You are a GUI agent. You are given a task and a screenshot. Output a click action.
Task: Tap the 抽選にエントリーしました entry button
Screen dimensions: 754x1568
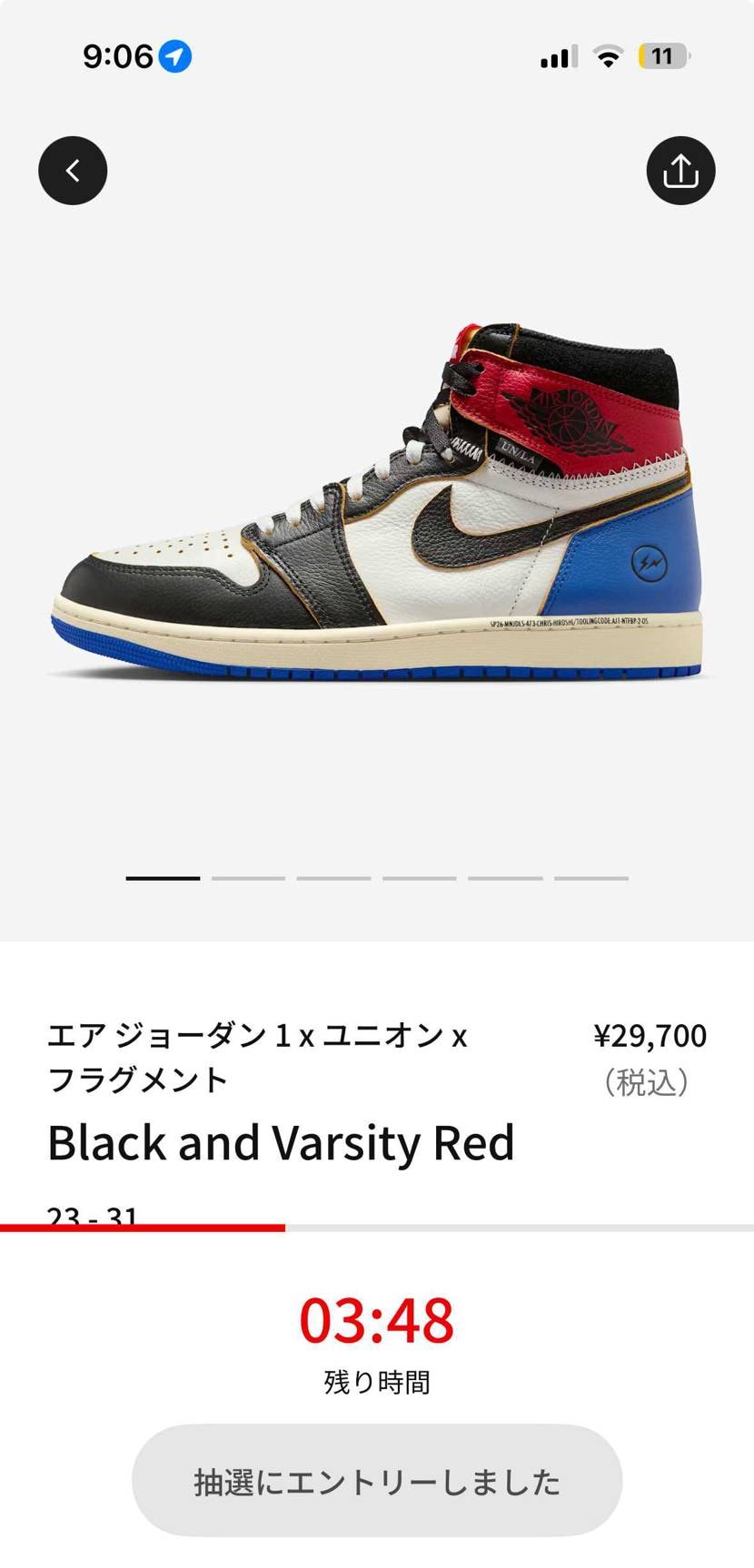pos(376,1480)
